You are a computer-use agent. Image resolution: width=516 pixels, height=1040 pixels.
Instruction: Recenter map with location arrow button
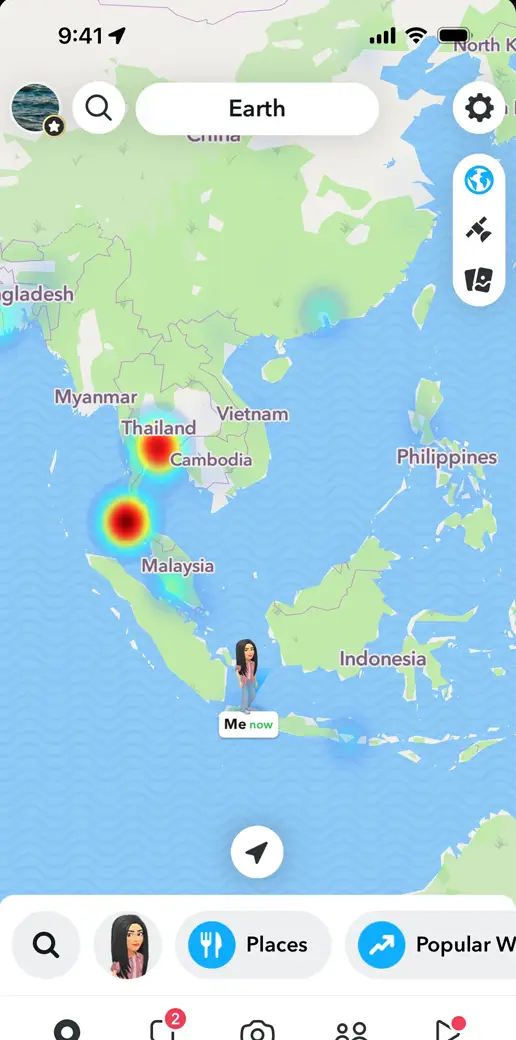(257, 852)
